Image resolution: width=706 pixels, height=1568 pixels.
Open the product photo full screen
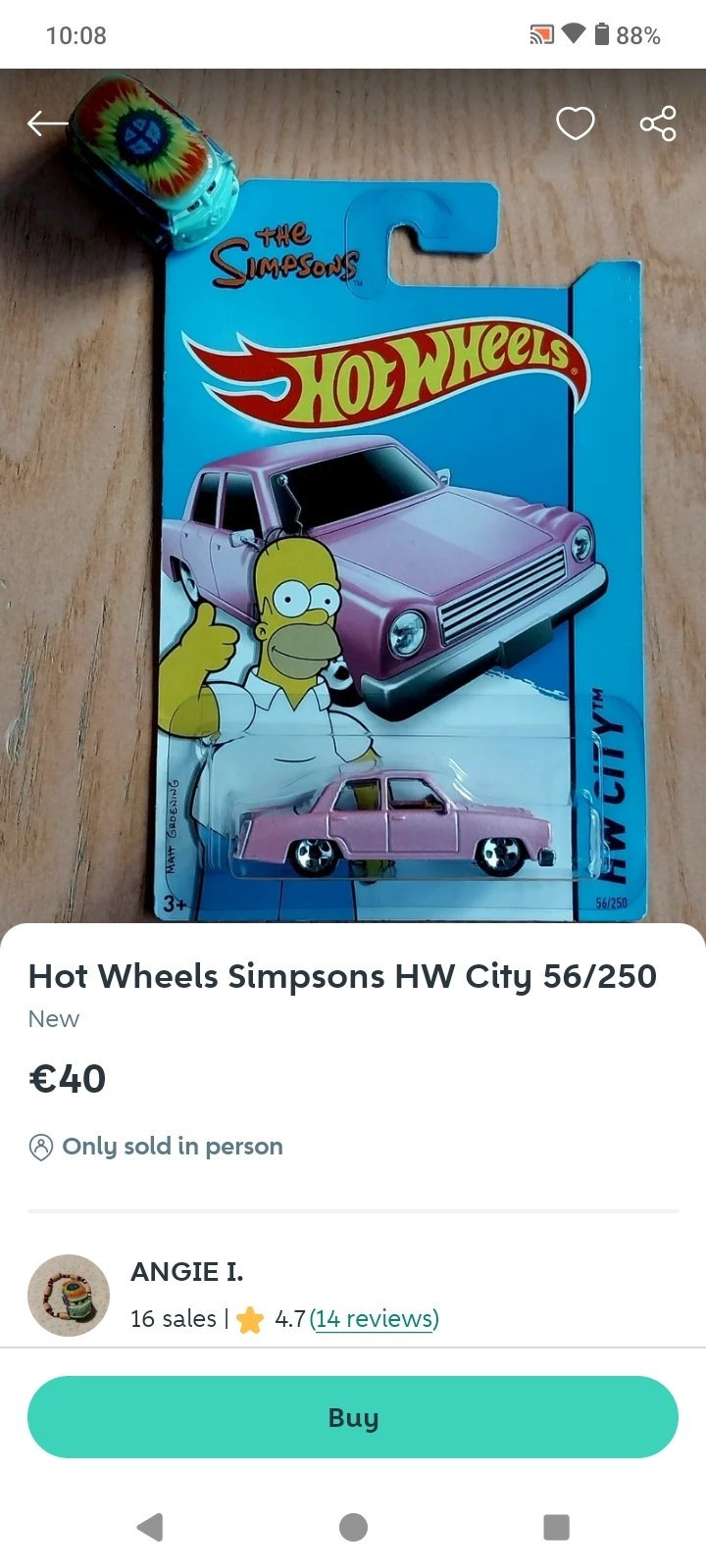pos(353,510)
